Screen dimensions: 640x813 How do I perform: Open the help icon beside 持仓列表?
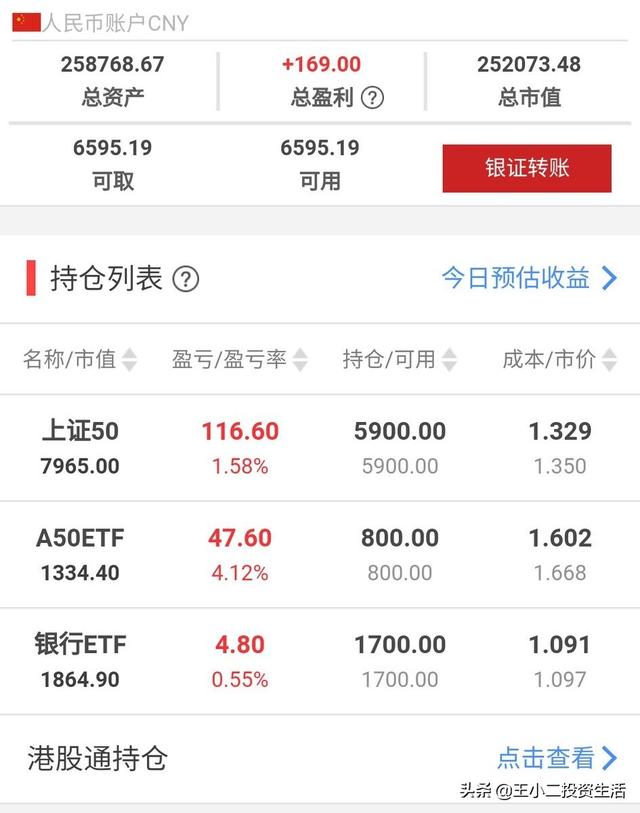coord(186,279)
